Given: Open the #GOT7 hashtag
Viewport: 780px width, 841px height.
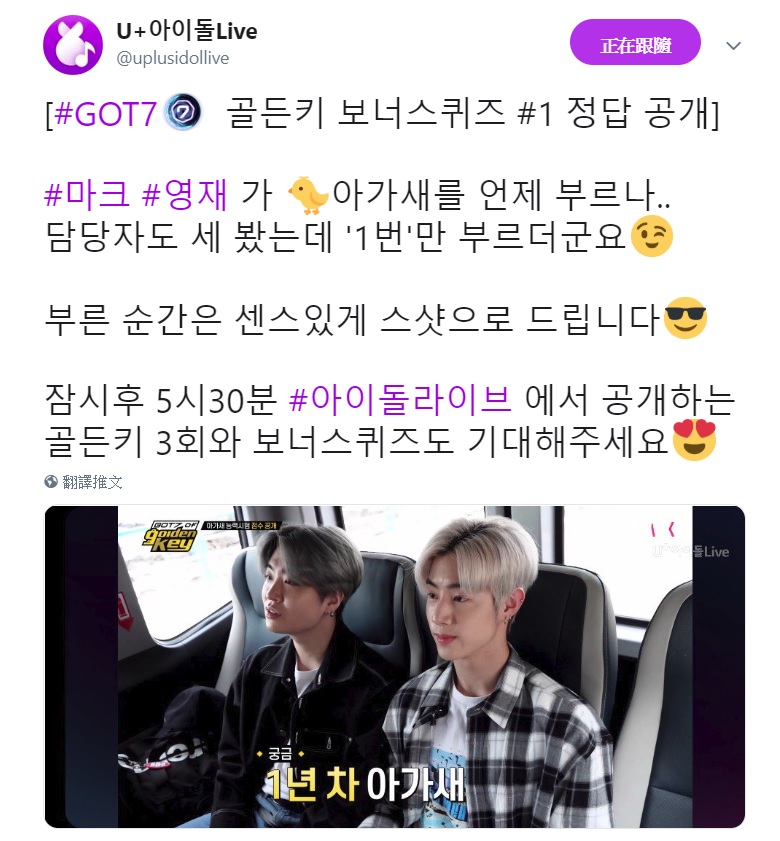Looking at the screenshot, I should [107, 115].
